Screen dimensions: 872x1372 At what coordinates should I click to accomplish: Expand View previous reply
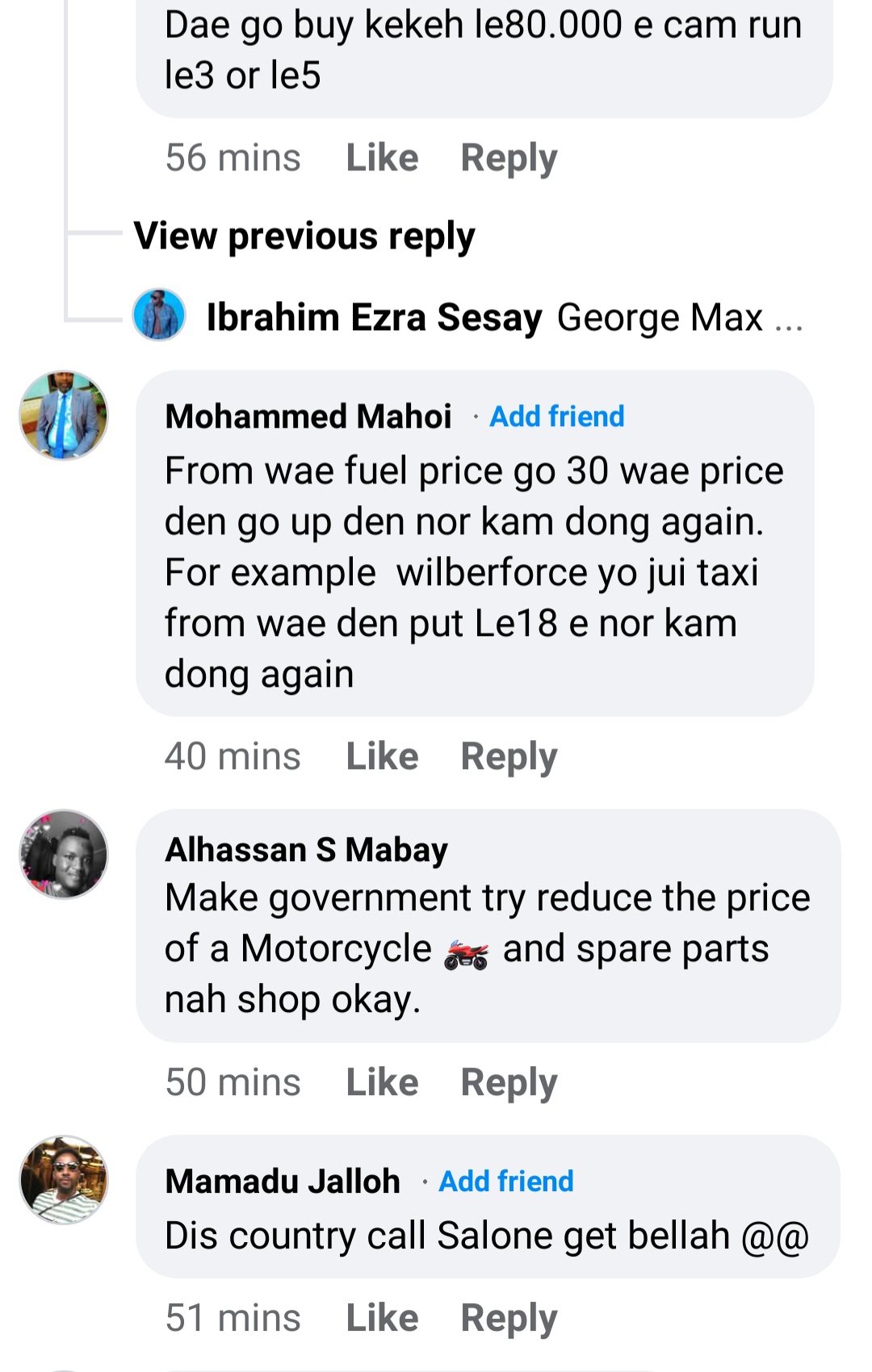coord(304,236)
